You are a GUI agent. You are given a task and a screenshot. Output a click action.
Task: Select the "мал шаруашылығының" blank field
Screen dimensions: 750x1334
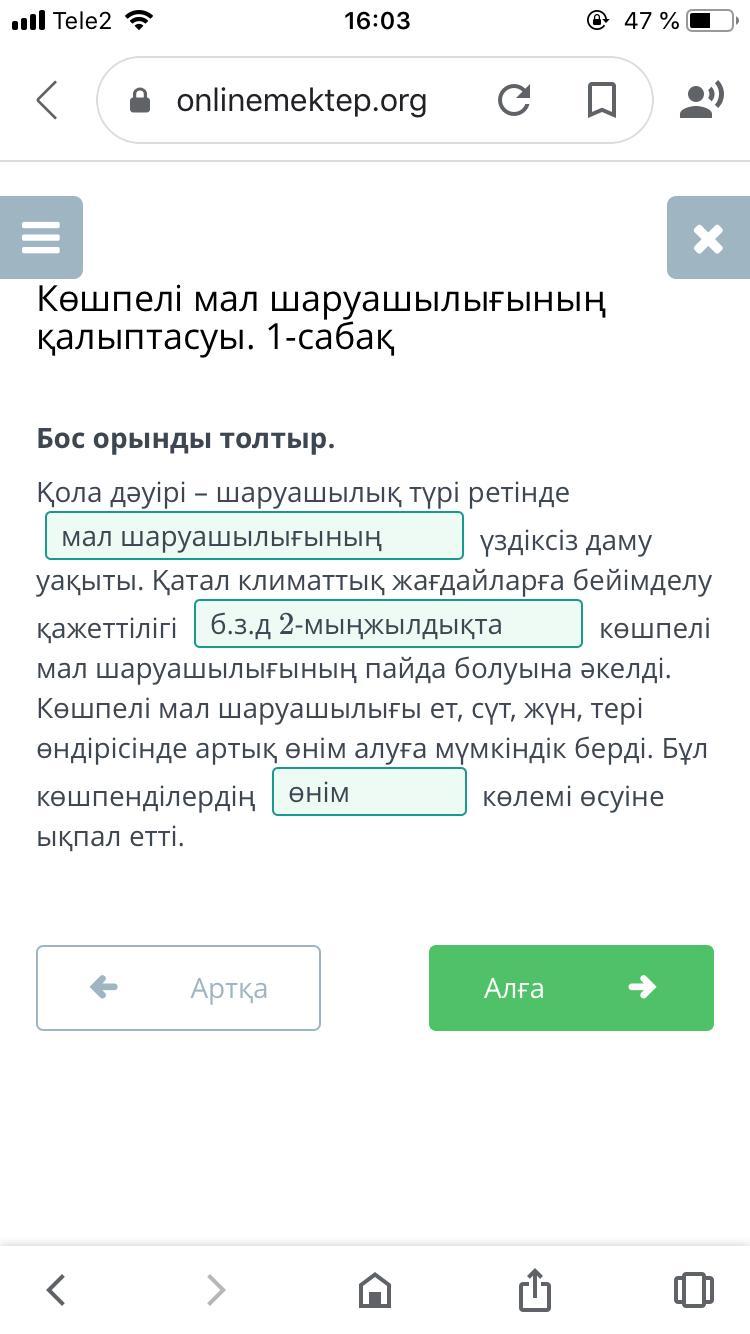[254, 536]
